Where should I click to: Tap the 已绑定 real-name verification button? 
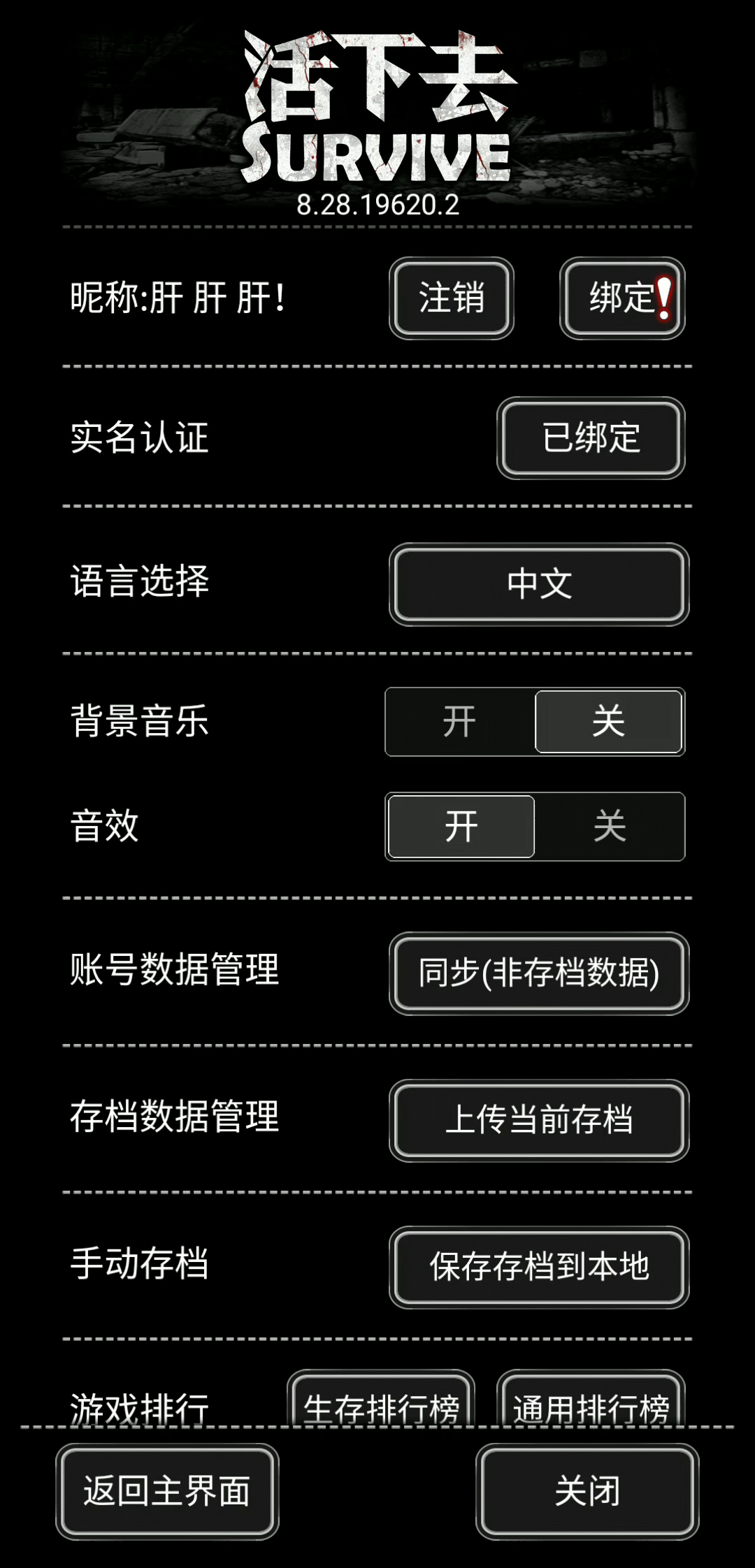click(x=591, y=438)
